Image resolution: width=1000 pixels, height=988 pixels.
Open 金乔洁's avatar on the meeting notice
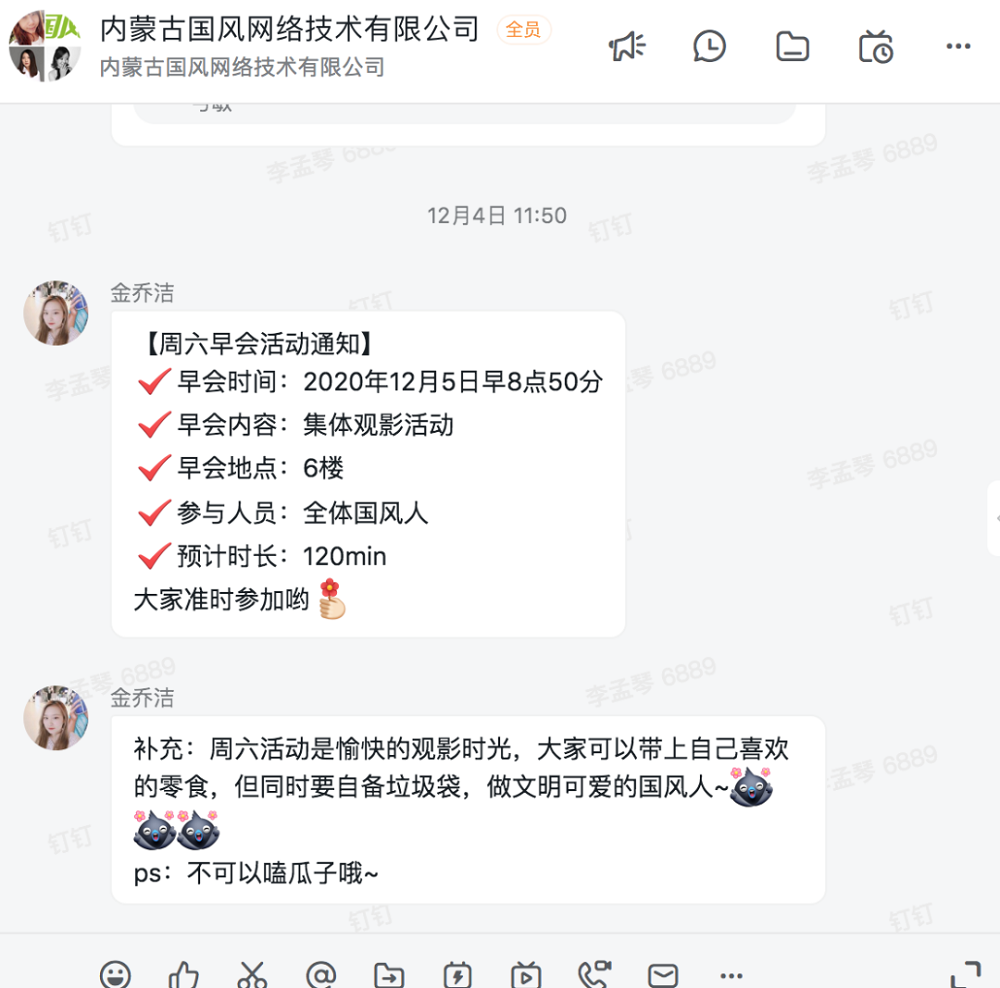click(56, 313)
